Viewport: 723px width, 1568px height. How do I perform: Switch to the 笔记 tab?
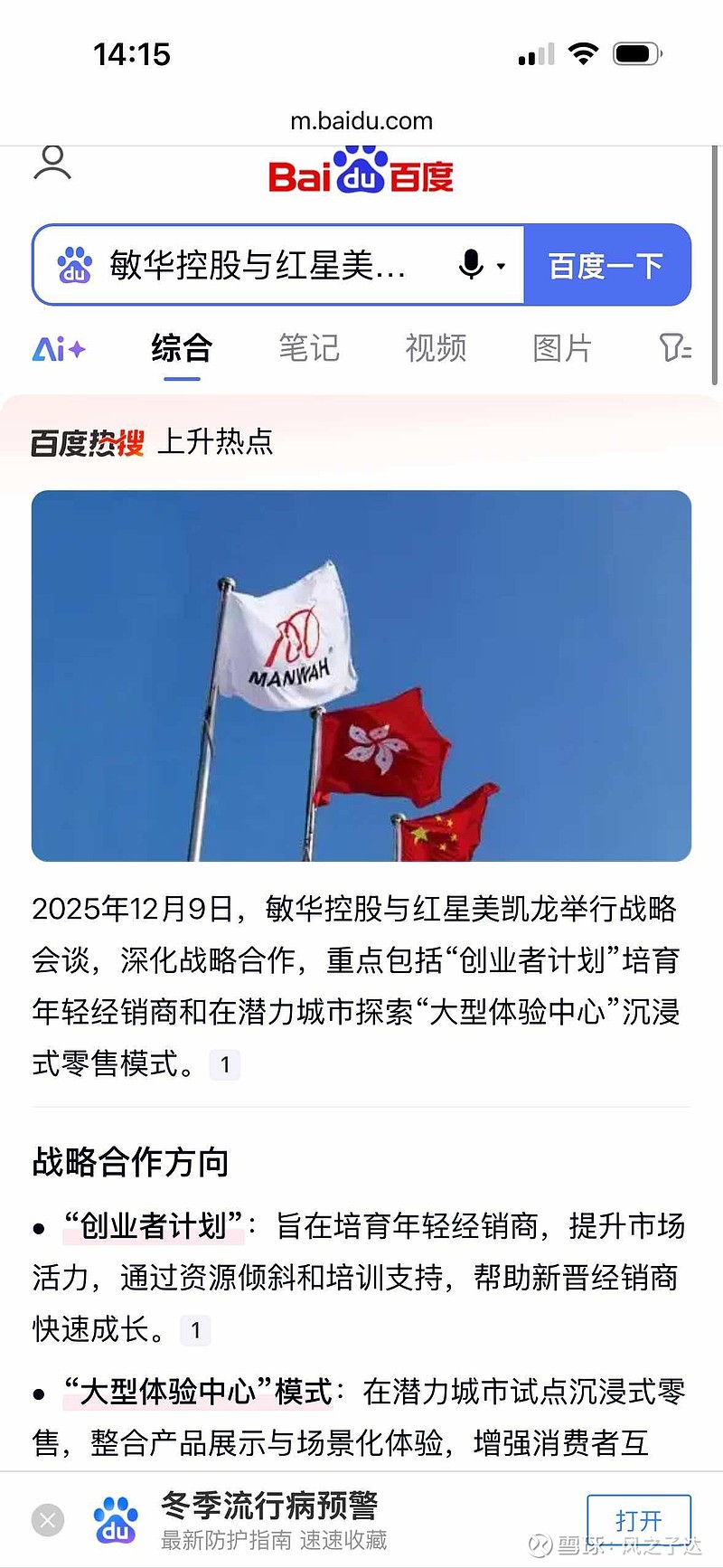click(x=308, y=349)
